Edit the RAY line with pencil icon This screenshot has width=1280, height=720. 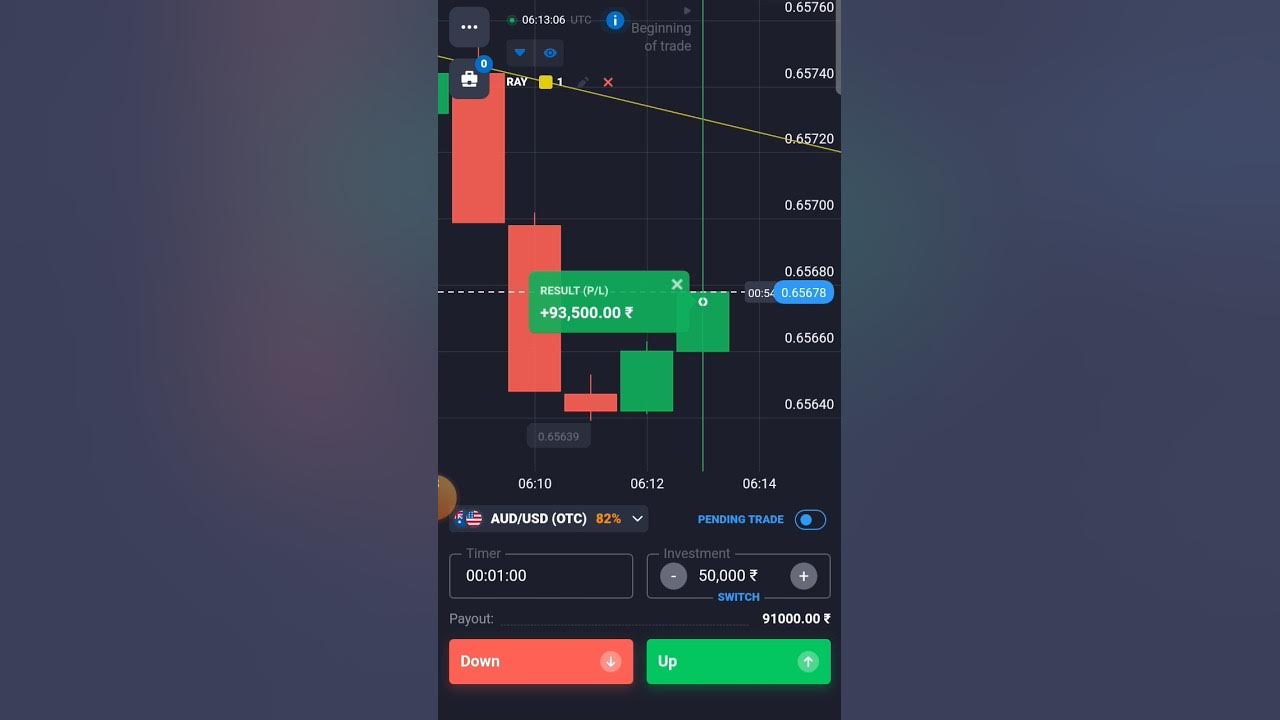[583, 82]
